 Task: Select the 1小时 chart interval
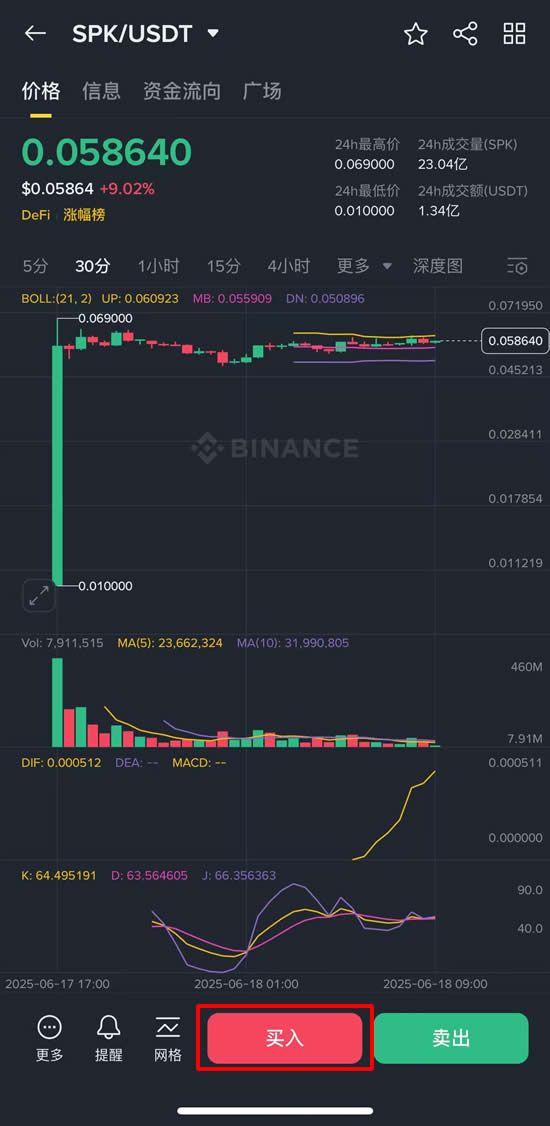tap(158, 266)
